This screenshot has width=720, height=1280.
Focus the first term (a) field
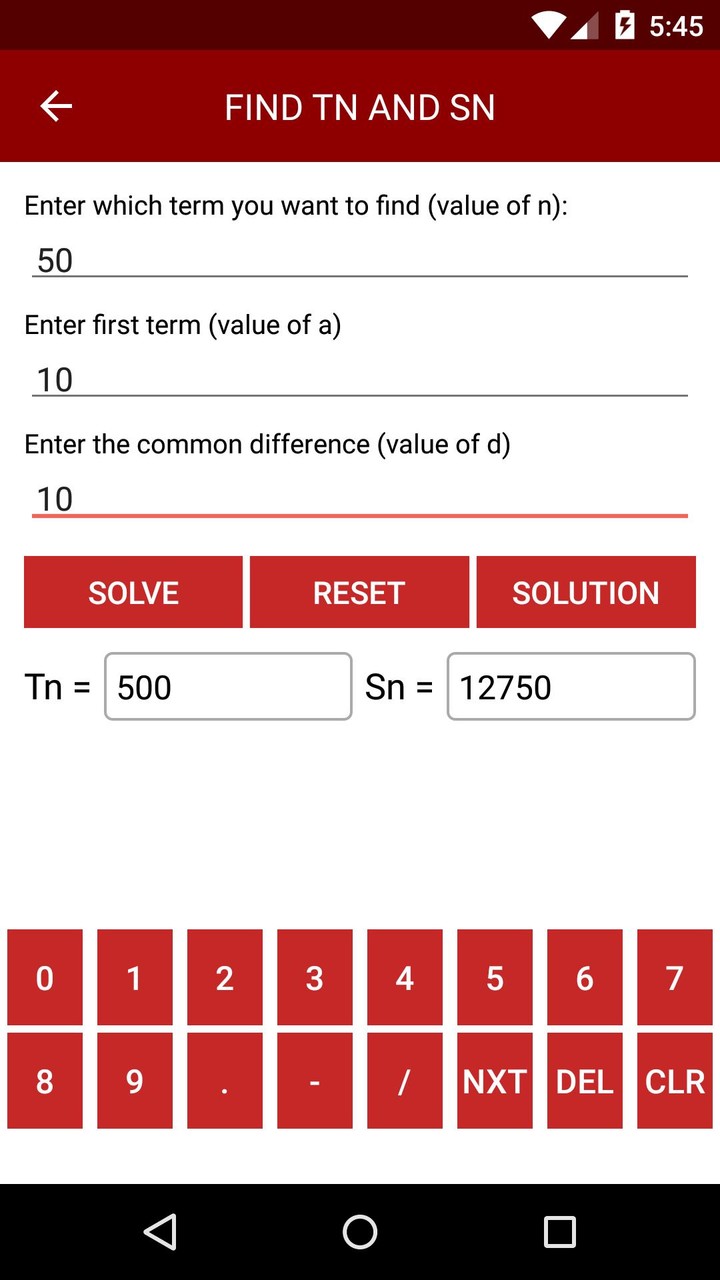pyautogui.click(x=360, y=380)
